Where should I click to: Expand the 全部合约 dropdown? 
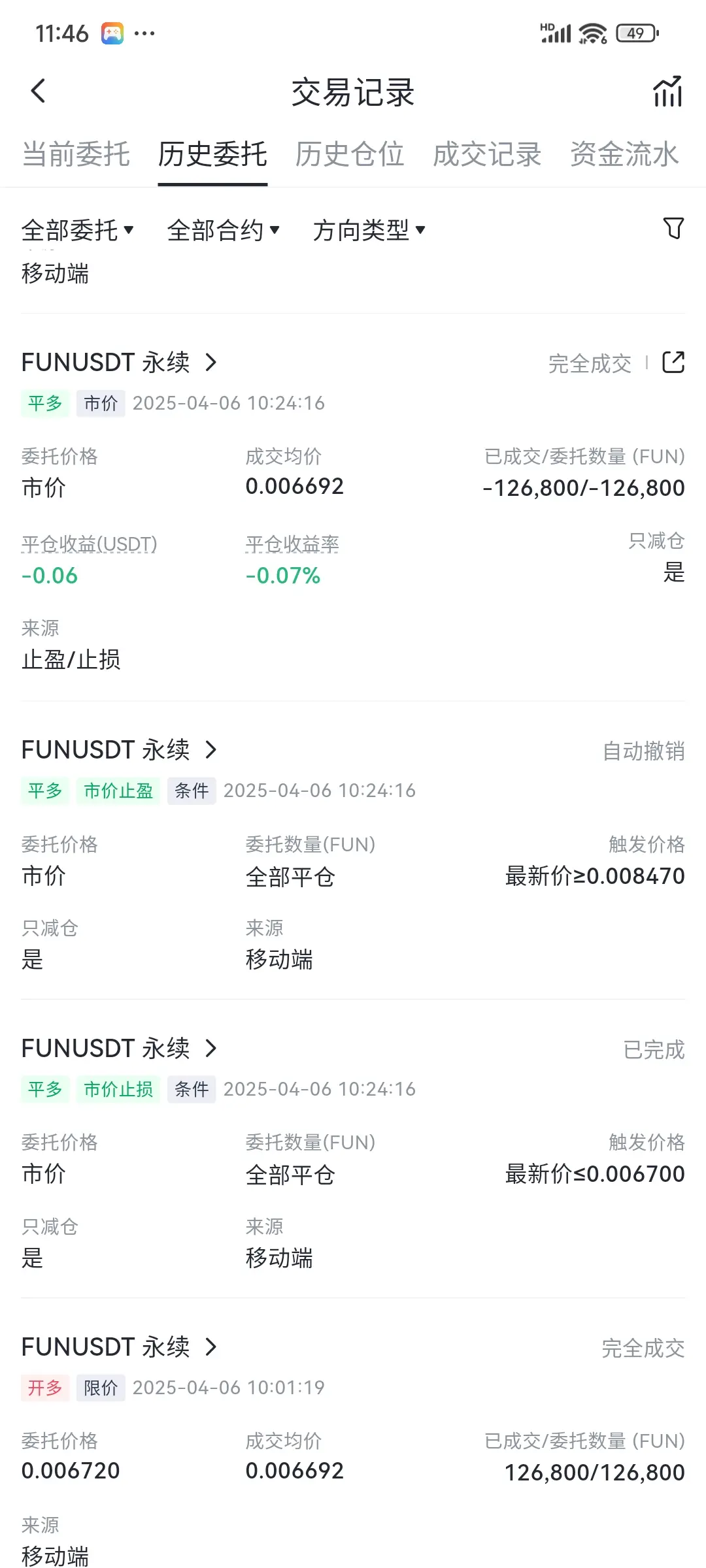(x=224, y=230)
